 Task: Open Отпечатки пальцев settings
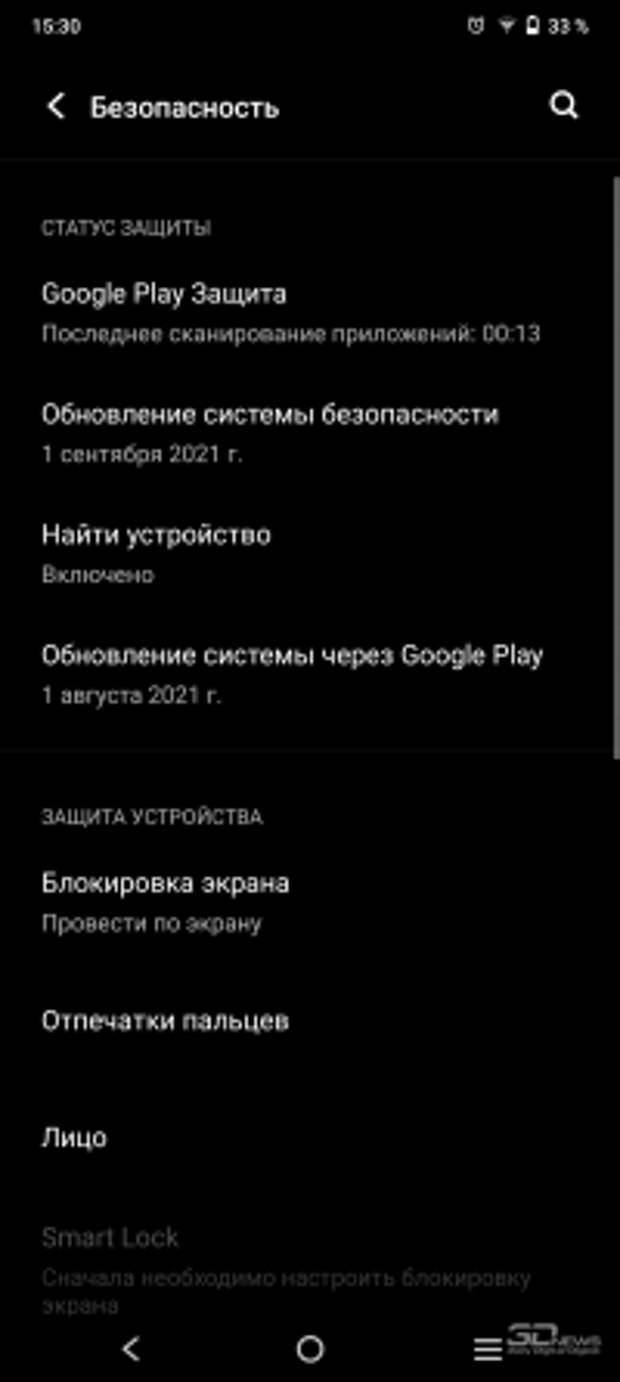(x=310, y=1021)
